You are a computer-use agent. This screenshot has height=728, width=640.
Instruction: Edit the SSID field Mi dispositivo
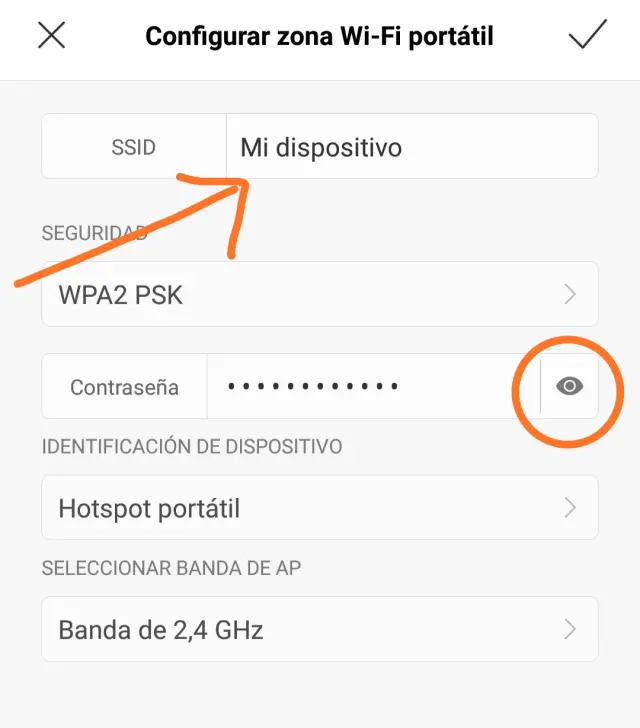click(x=410, y=148)
